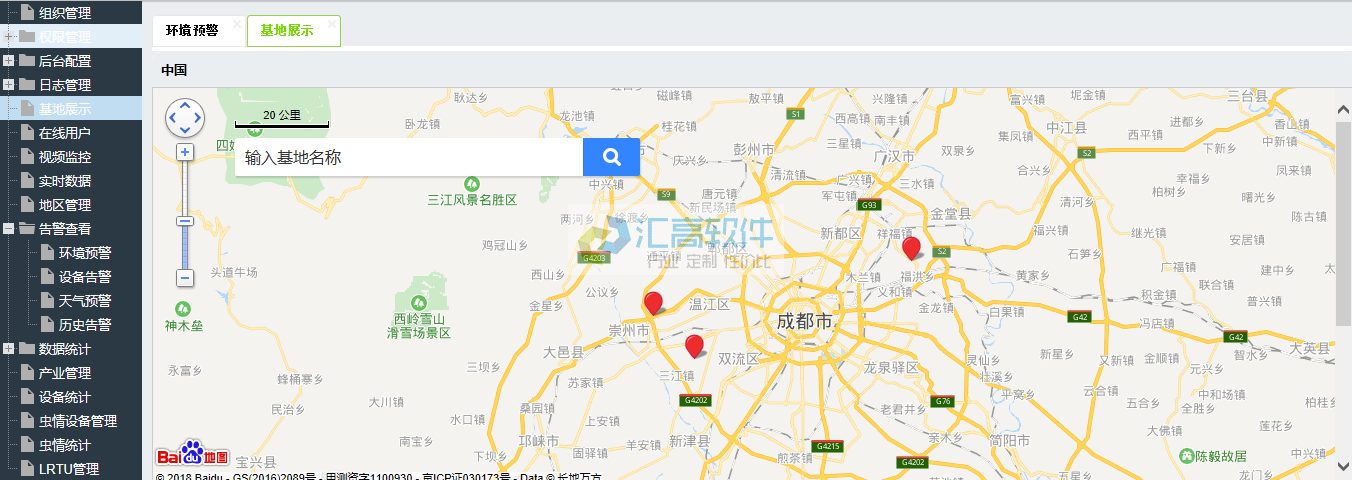Go to 实时数据

64,181
